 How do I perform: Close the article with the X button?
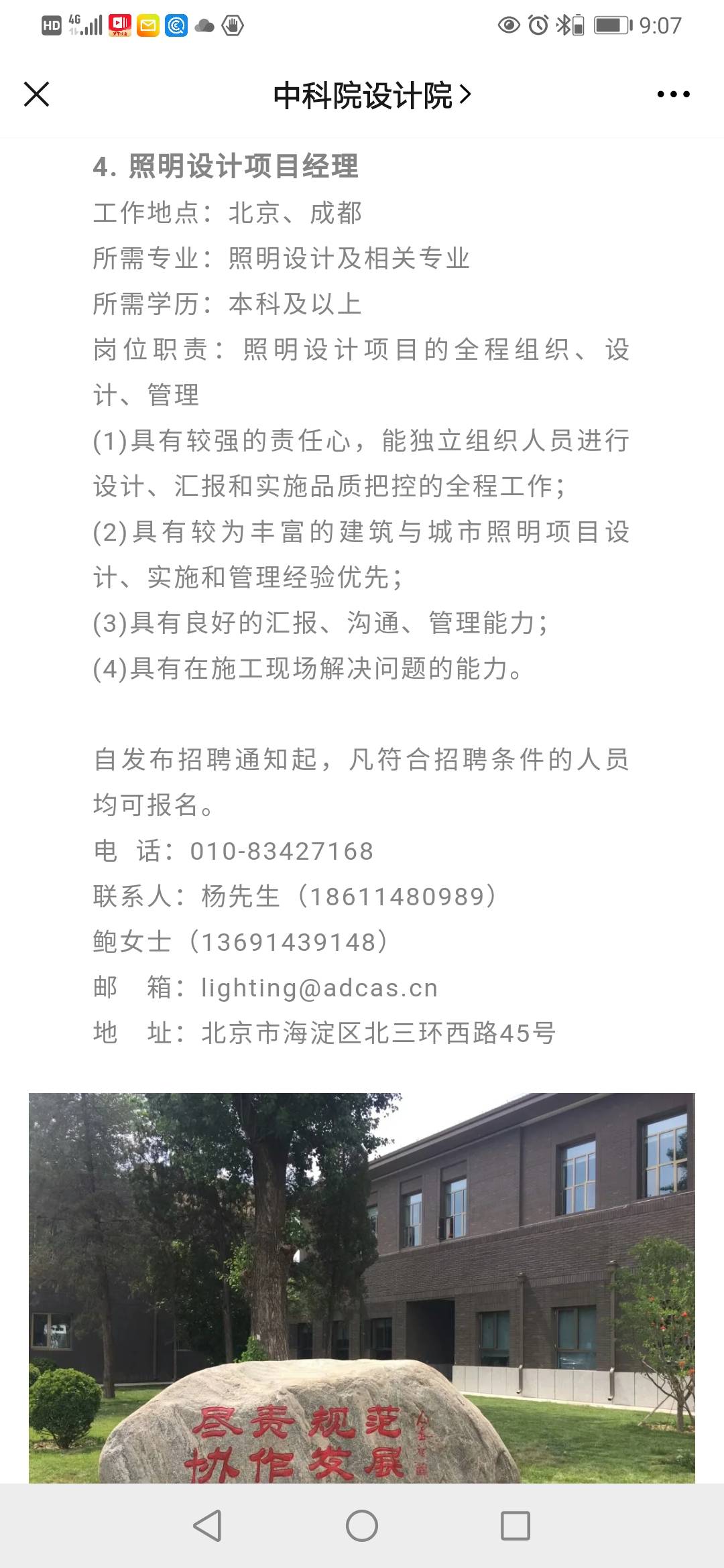point(37,94)
